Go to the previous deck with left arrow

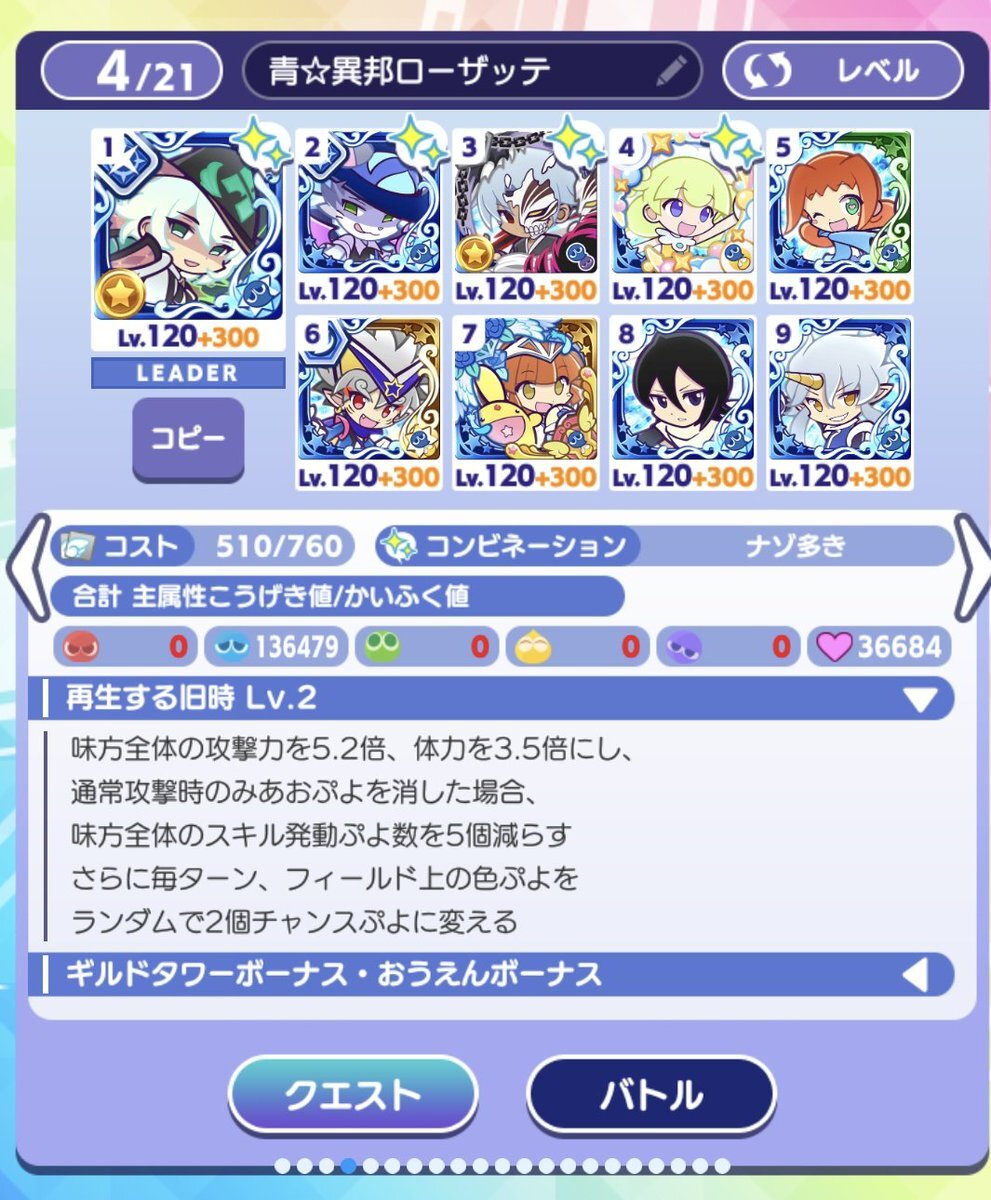point(27,567)
